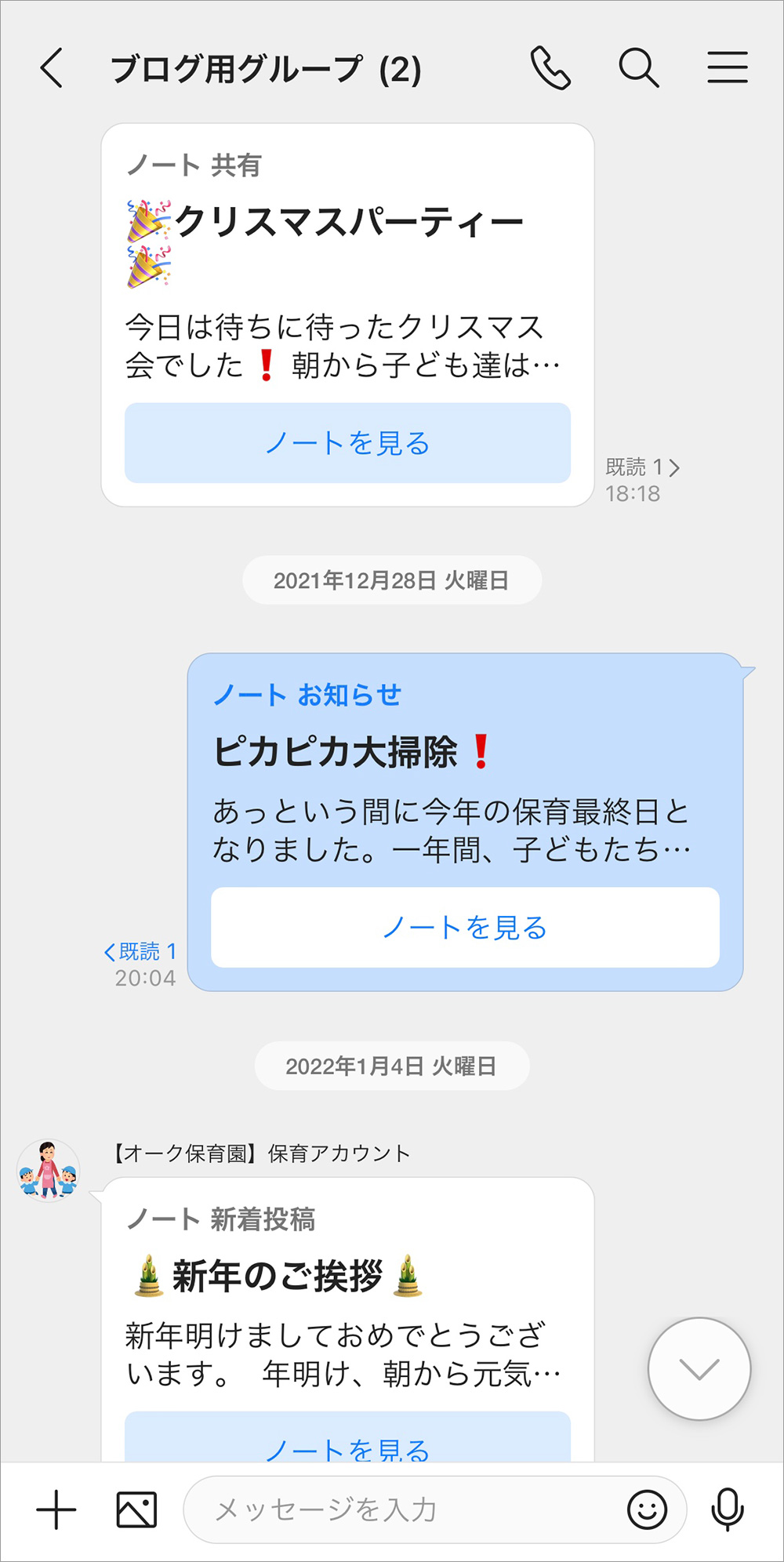Open read receipts for 20:04 message
This screenshot has height=1562, width=784.
[x=141, y=952]
